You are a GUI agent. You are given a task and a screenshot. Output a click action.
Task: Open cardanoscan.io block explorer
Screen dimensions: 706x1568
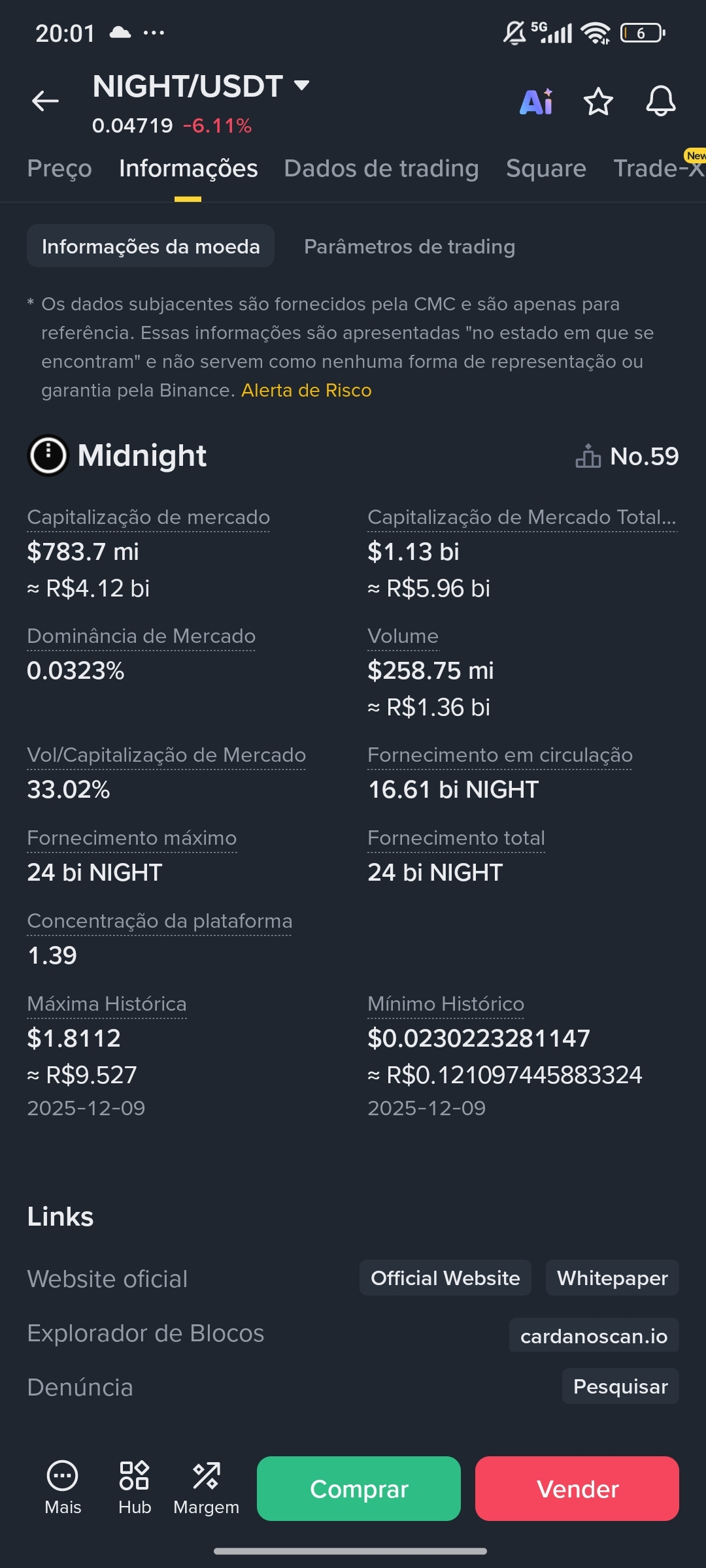pyautogui.click(x=594, y=1335)
